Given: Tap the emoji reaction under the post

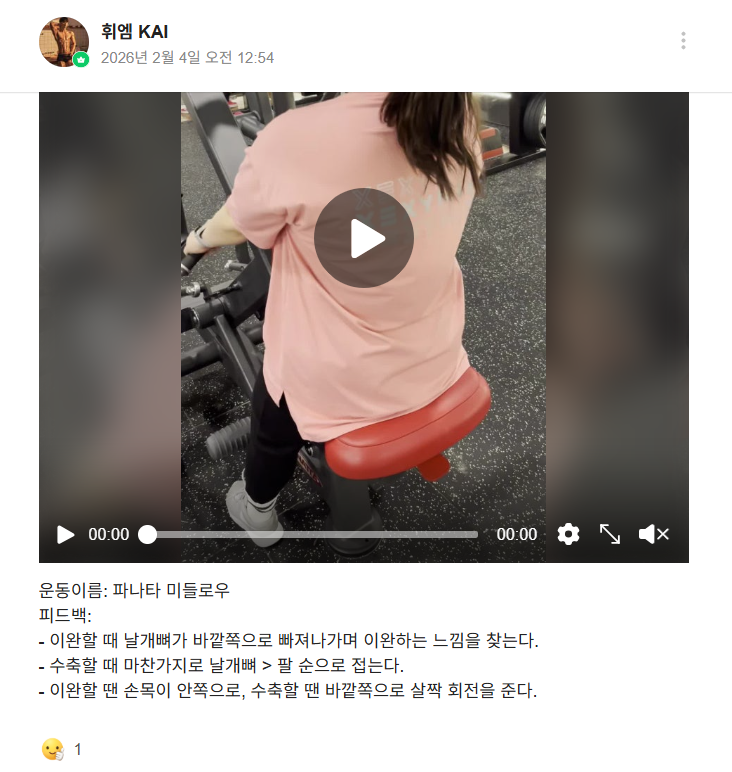Looking at the screenshot, I should pyautogui.click(x=52, y=748).
